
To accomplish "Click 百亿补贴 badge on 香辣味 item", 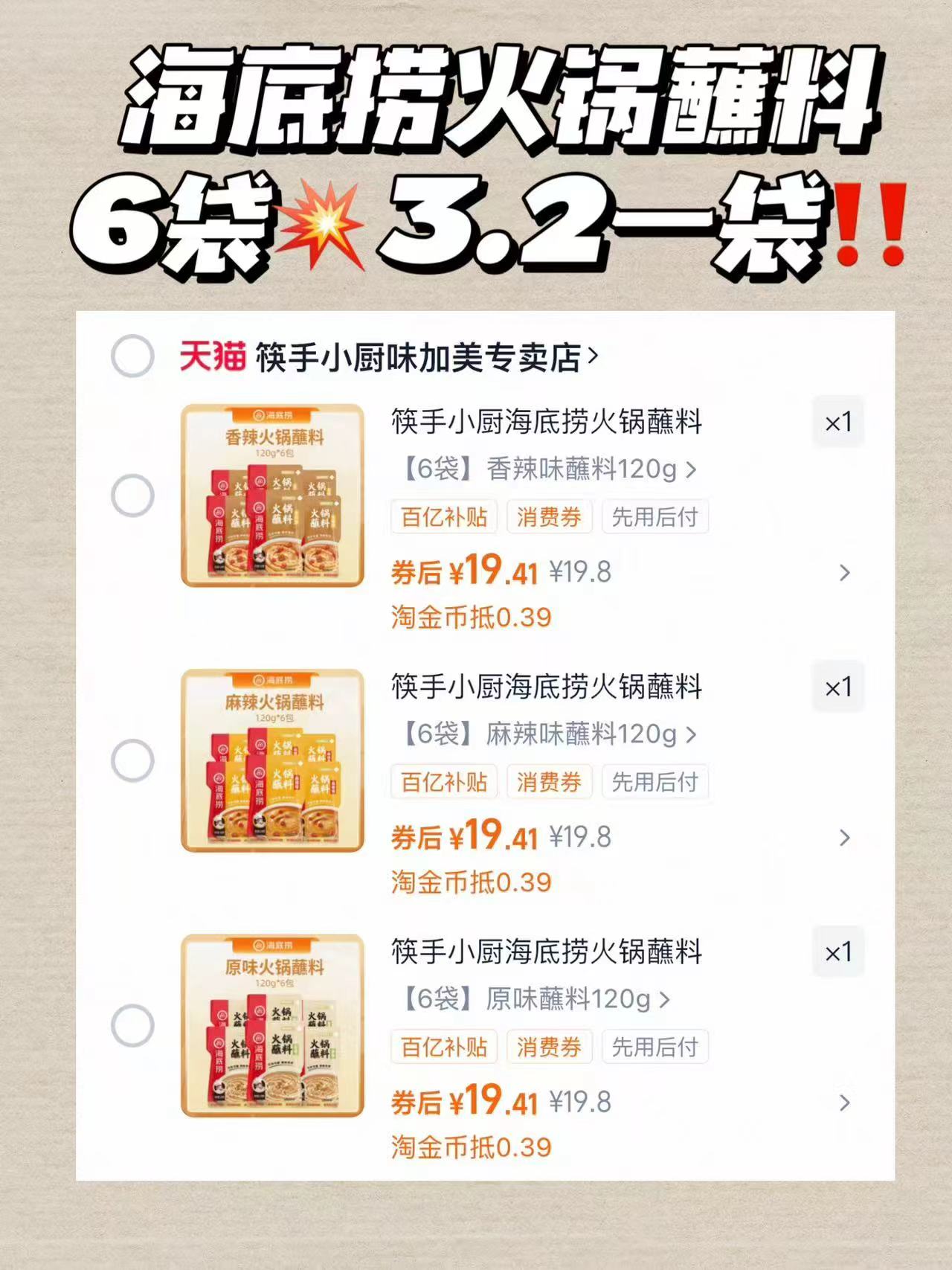I will (443, 516).
